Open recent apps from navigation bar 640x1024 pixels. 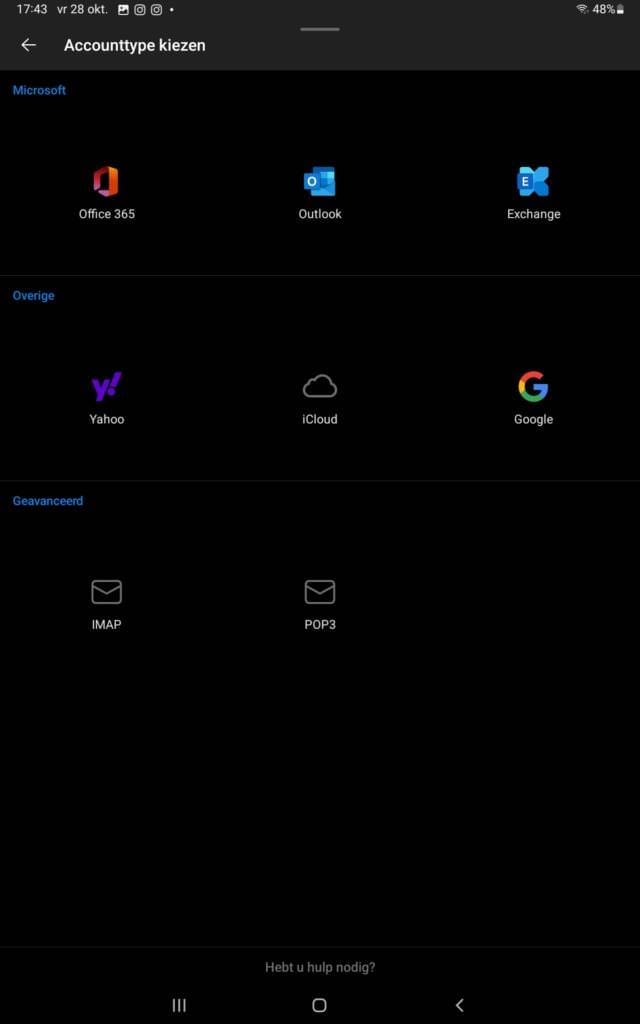coord(179,1004)
